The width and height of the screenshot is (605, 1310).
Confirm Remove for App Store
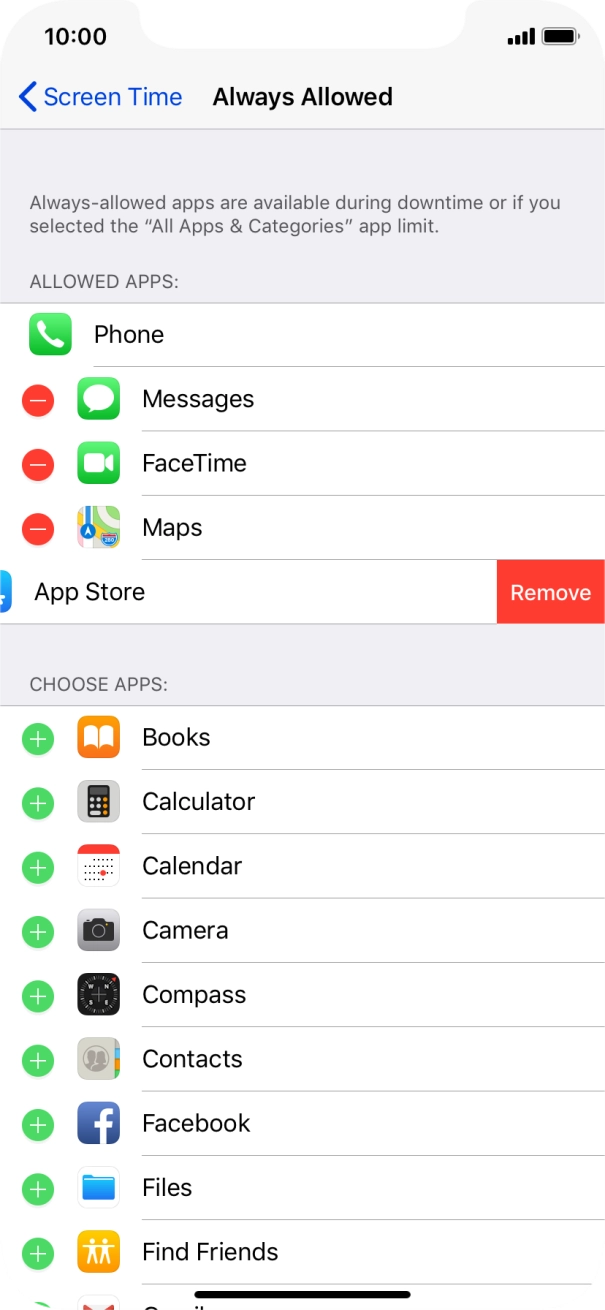point(550,592)
